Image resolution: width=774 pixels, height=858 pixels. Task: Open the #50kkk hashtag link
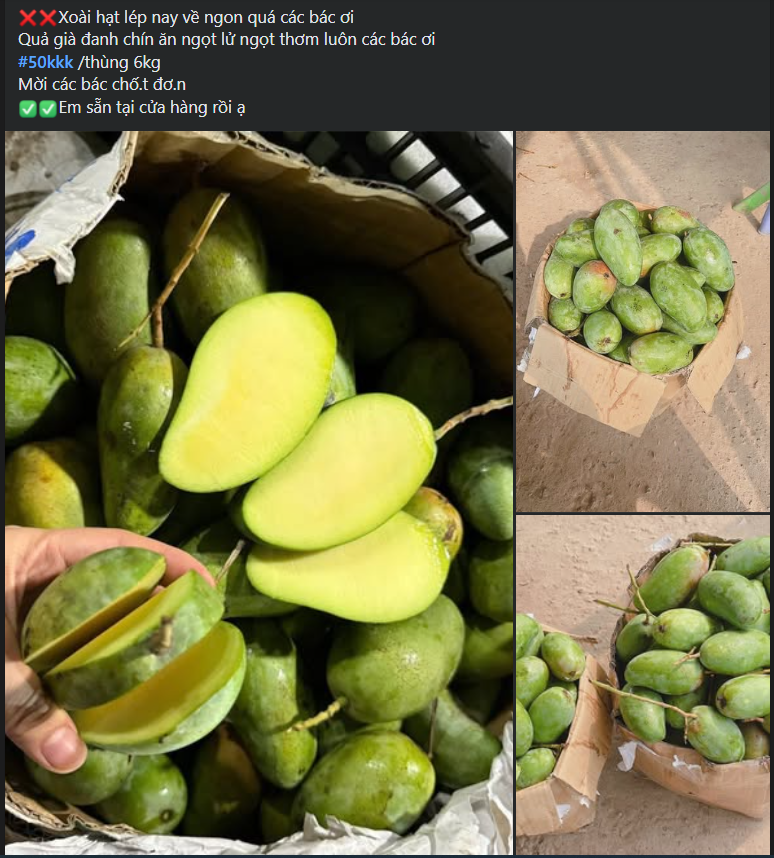[x=46, y=62]
